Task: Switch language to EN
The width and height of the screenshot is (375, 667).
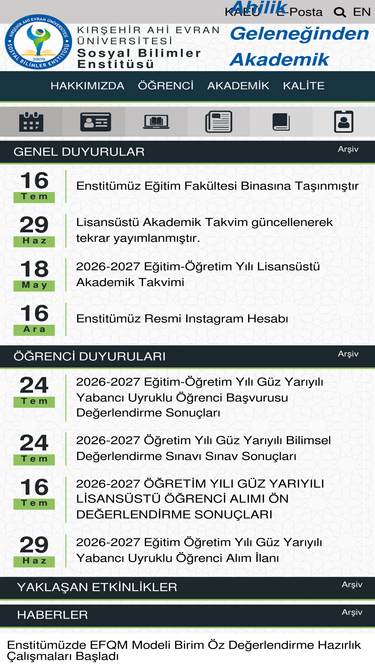Action: point(362,12)
